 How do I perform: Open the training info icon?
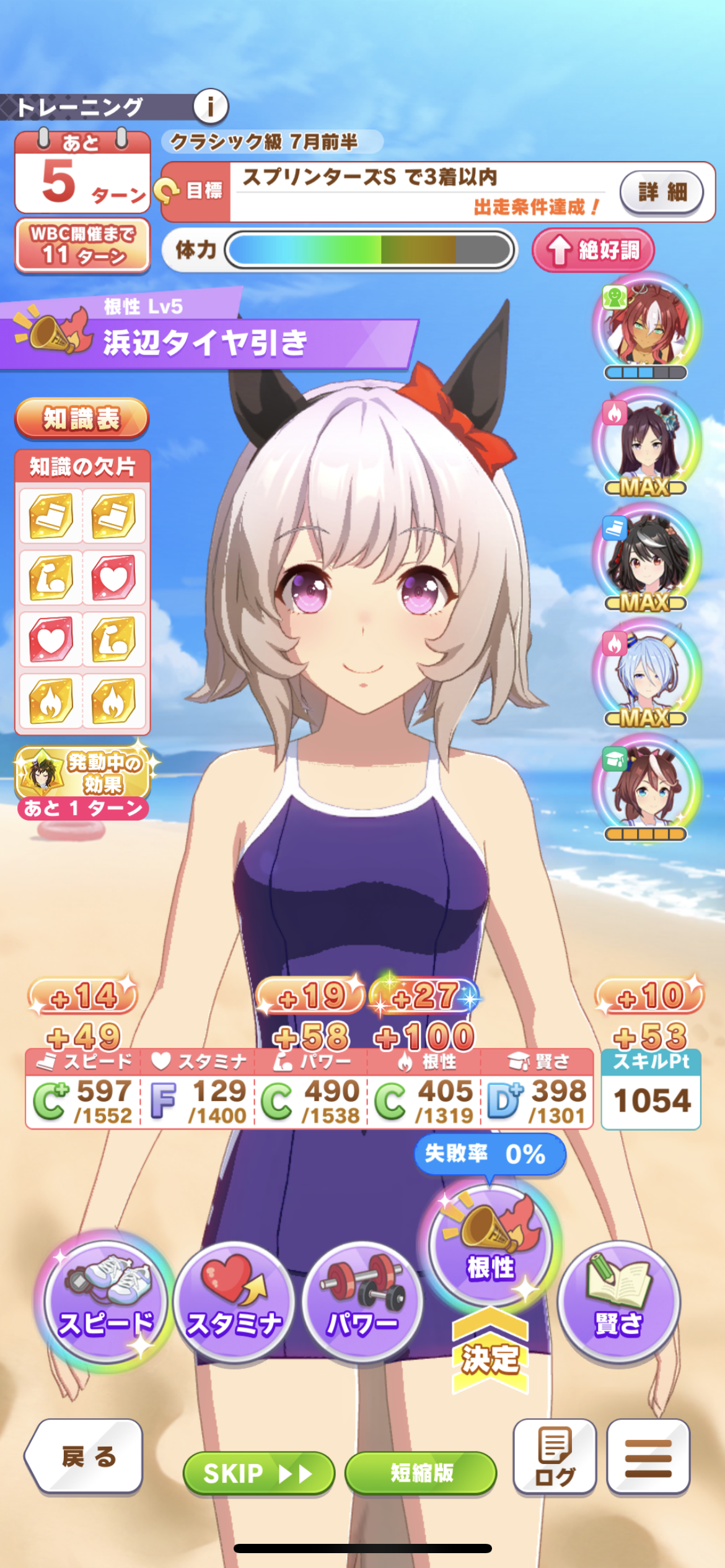211,107
